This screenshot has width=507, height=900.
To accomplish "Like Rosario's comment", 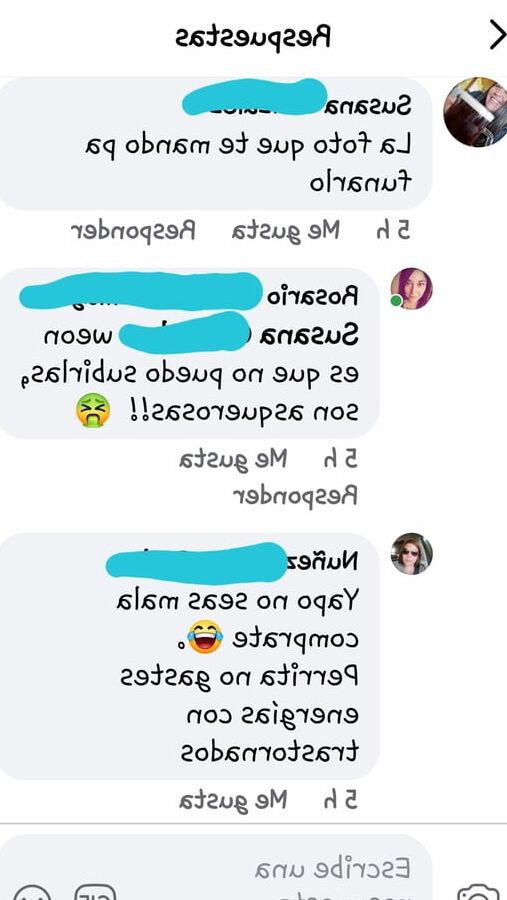I will (233, 460).
